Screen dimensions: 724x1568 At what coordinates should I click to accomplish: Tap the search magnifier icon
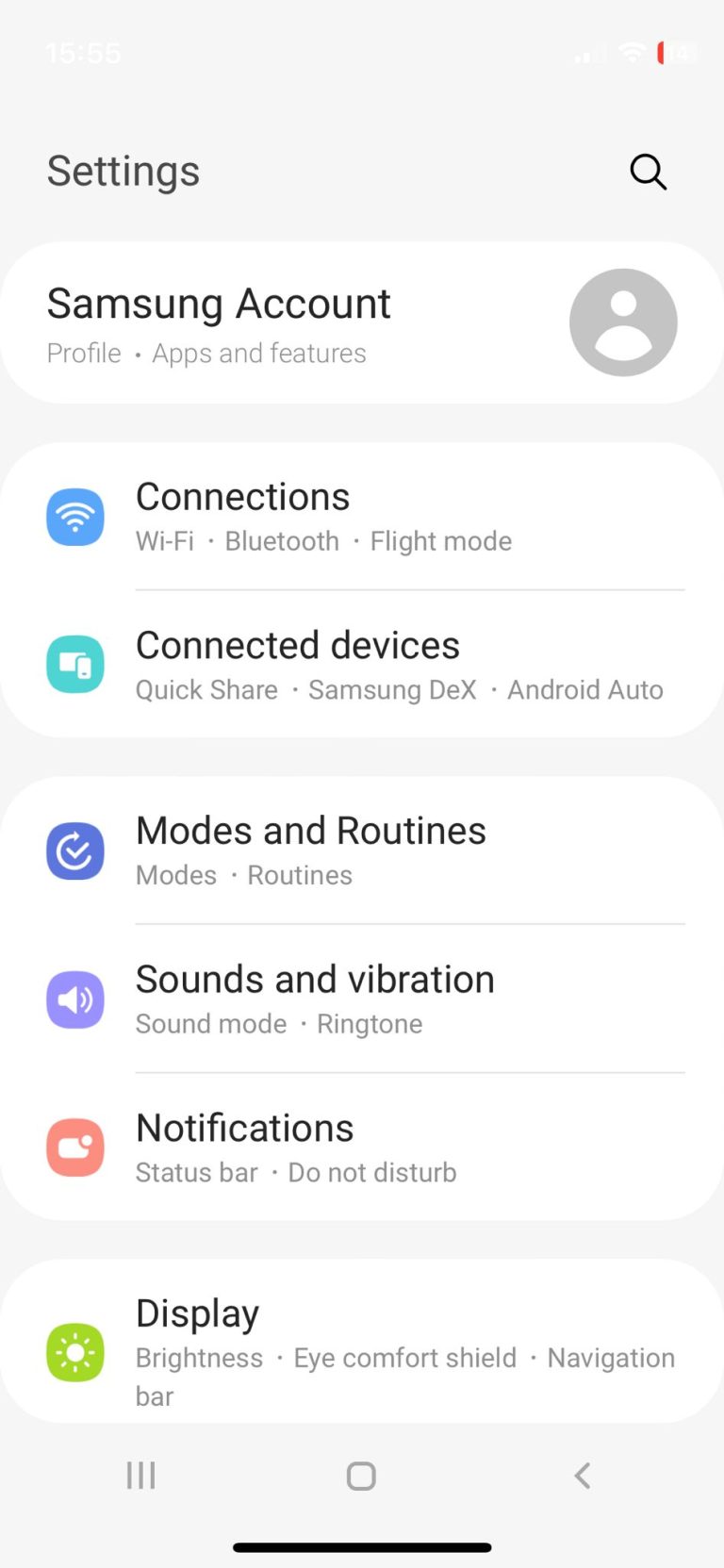pos(648,173)
